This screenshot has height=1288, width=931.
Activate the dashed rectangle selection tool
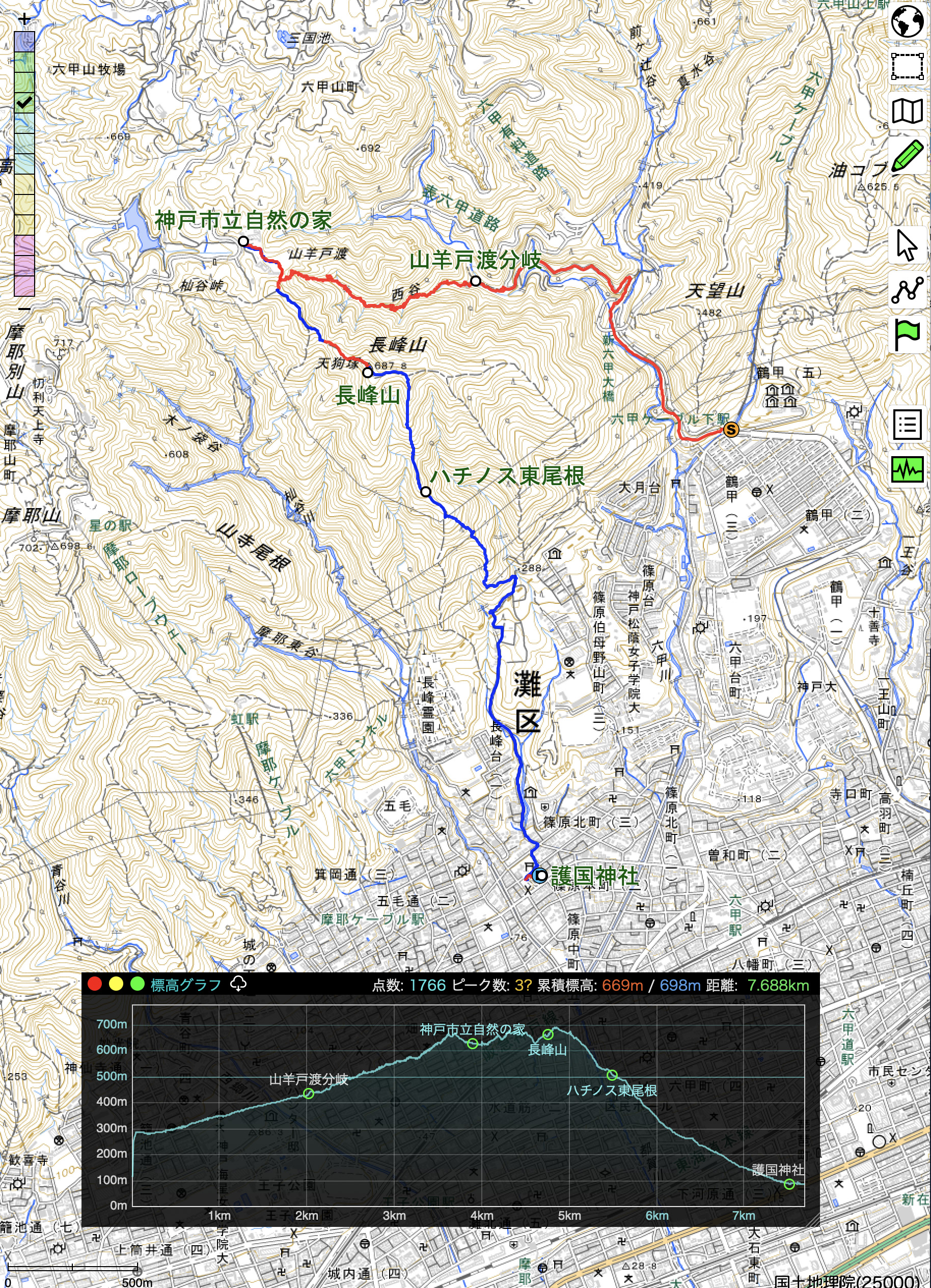[907, 67]
